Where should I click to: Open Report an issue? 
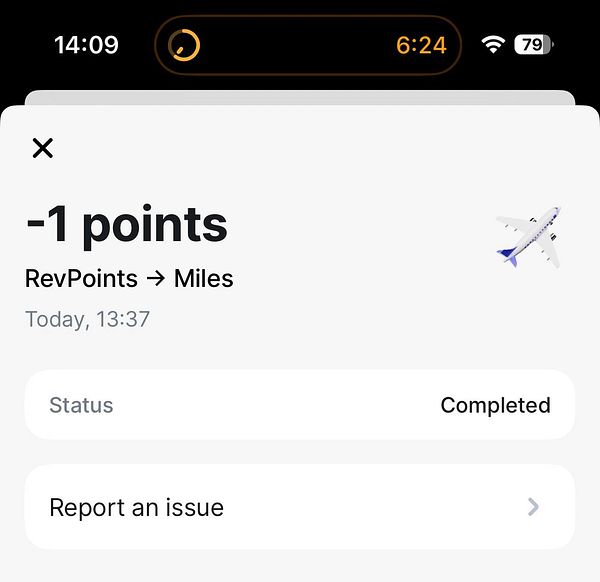pos(299,507)
